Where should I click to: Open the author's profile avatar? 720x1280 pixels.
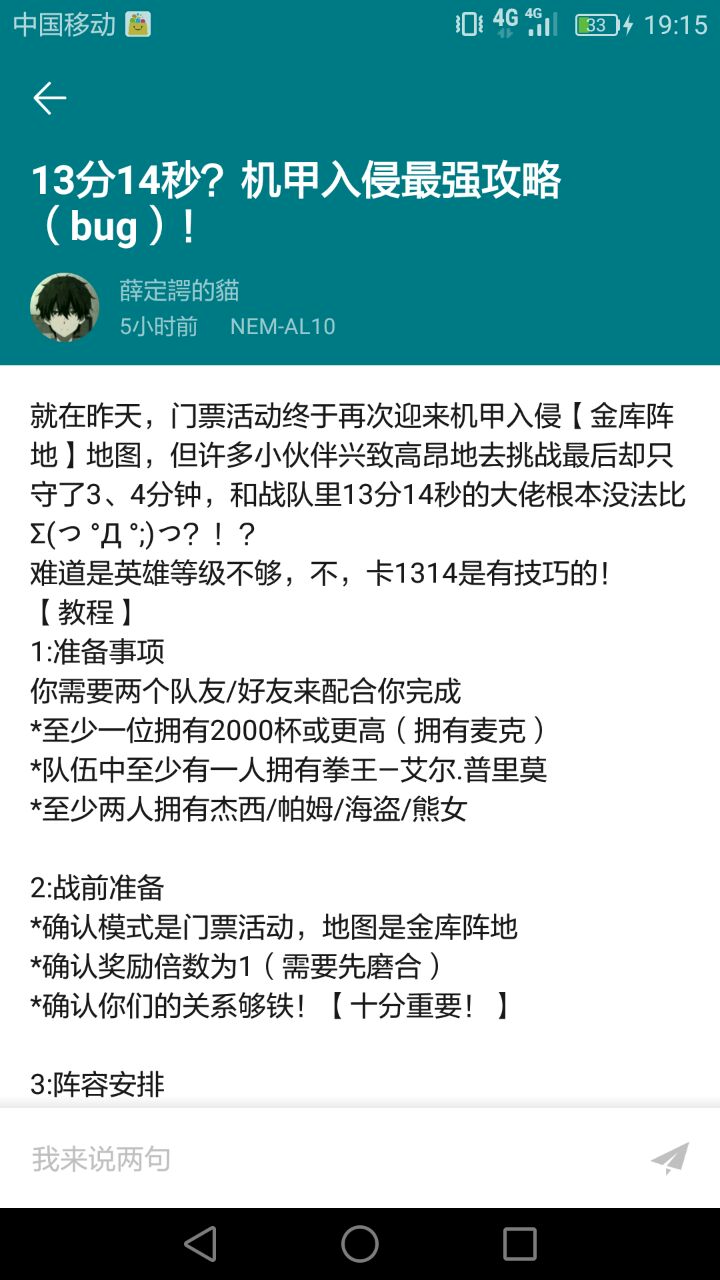click(65, 307)
